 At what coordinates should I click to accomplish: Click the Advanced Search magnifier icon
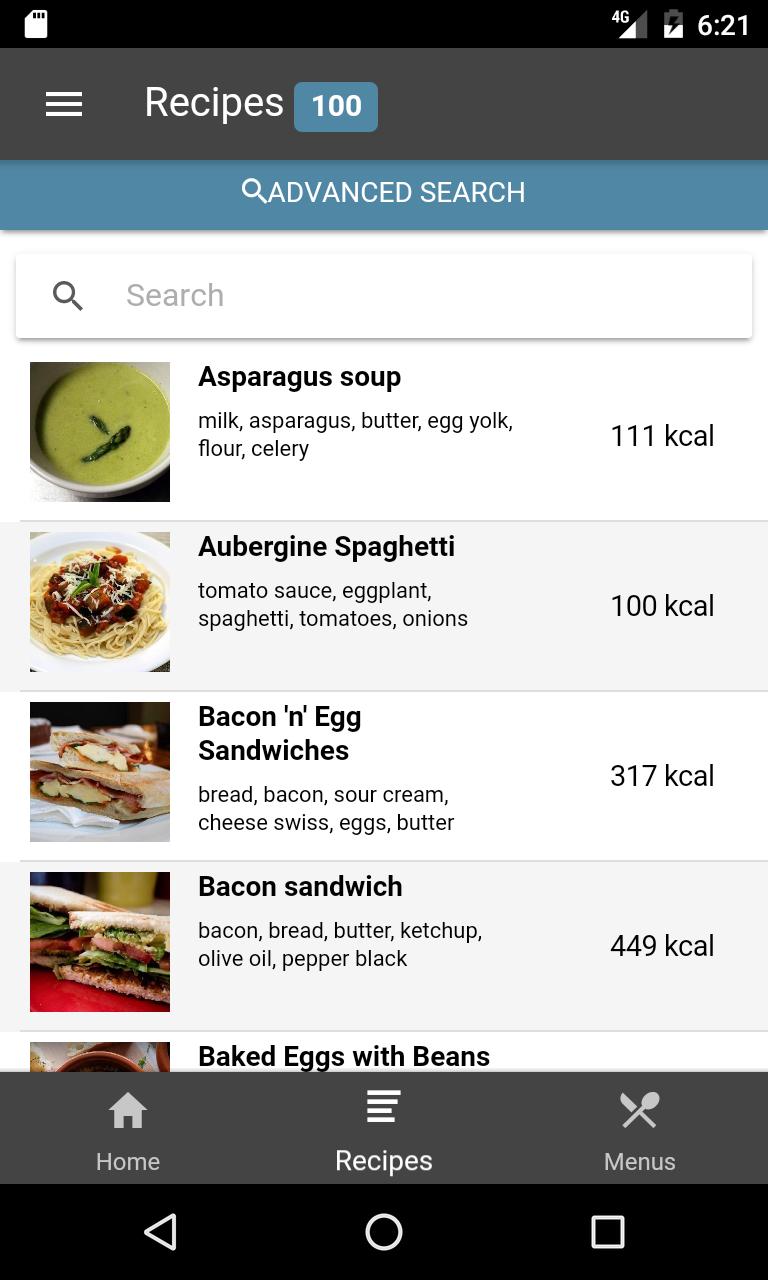252,191
